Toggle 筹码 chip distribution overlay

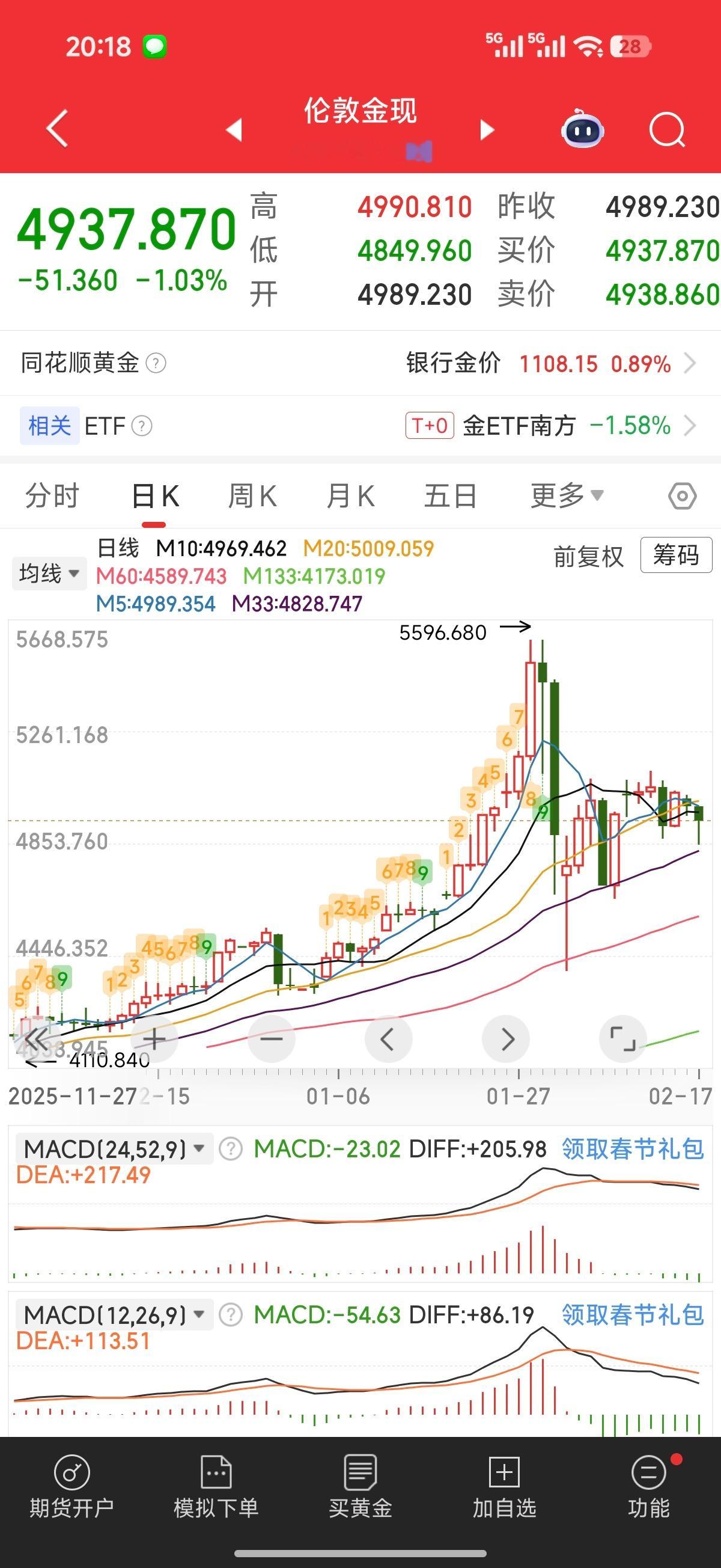(x=677, y=556)
